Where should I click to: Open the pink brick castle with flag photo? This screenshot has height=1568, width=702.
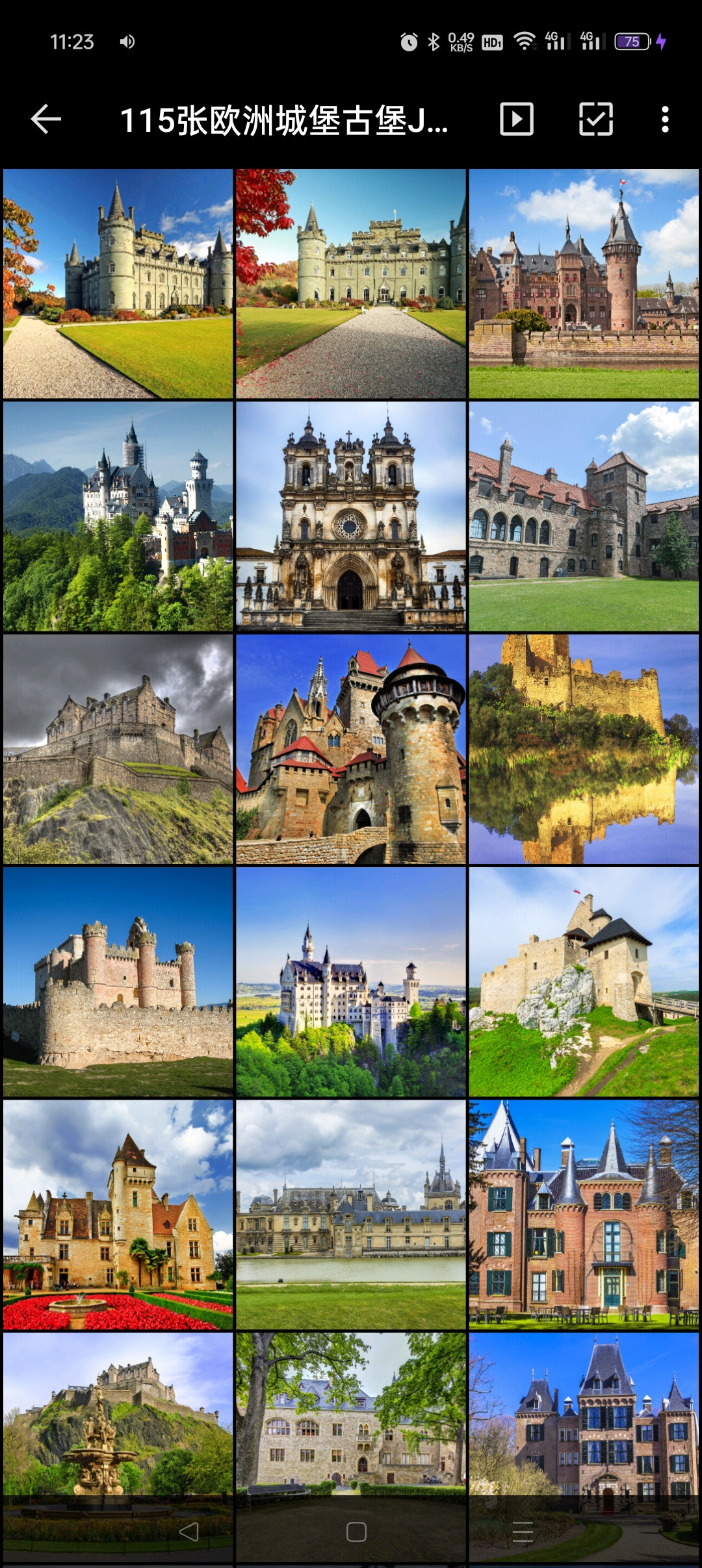pos(584,284)
